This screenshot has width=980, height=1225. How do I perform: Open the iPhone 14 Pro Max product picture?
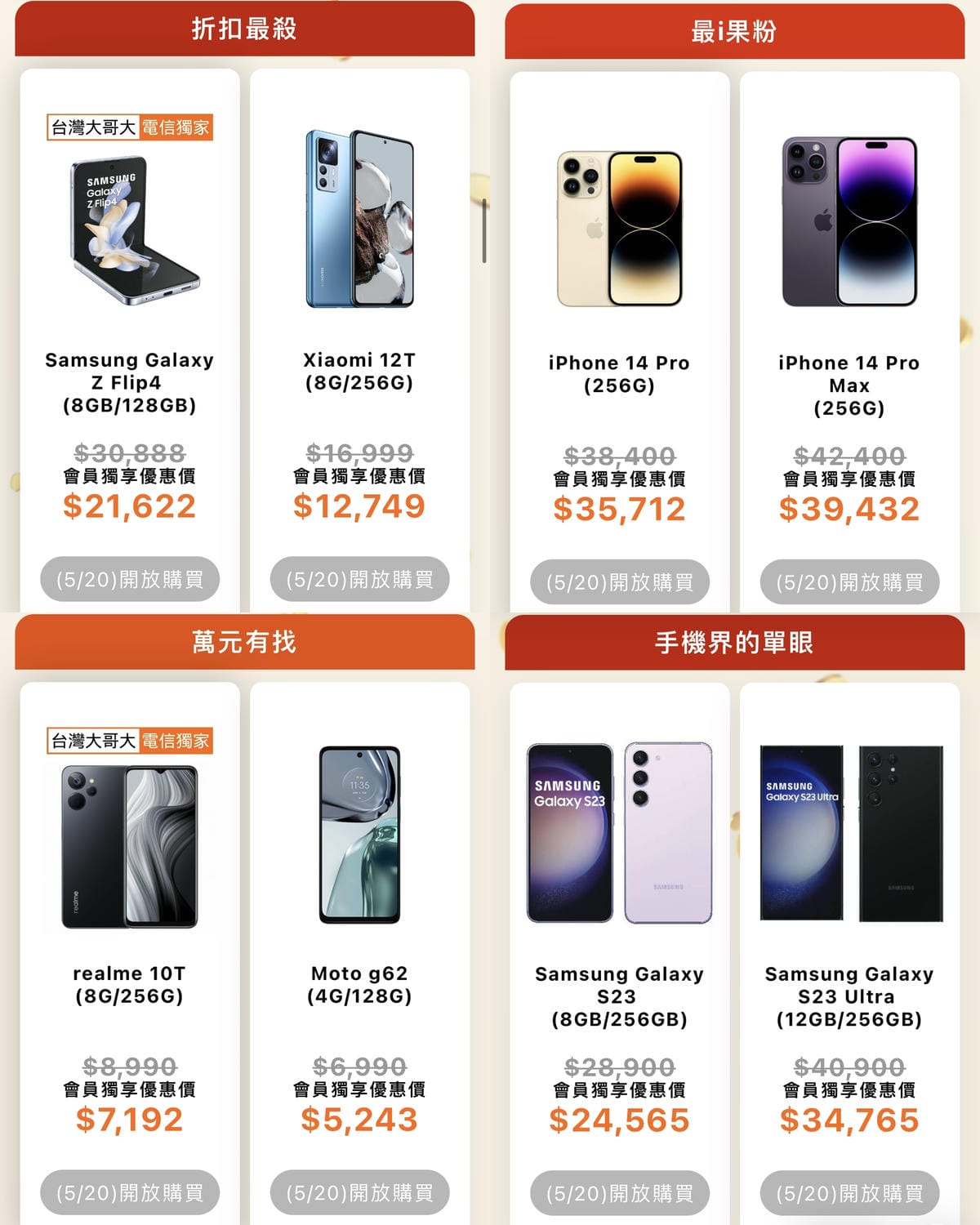849,225
